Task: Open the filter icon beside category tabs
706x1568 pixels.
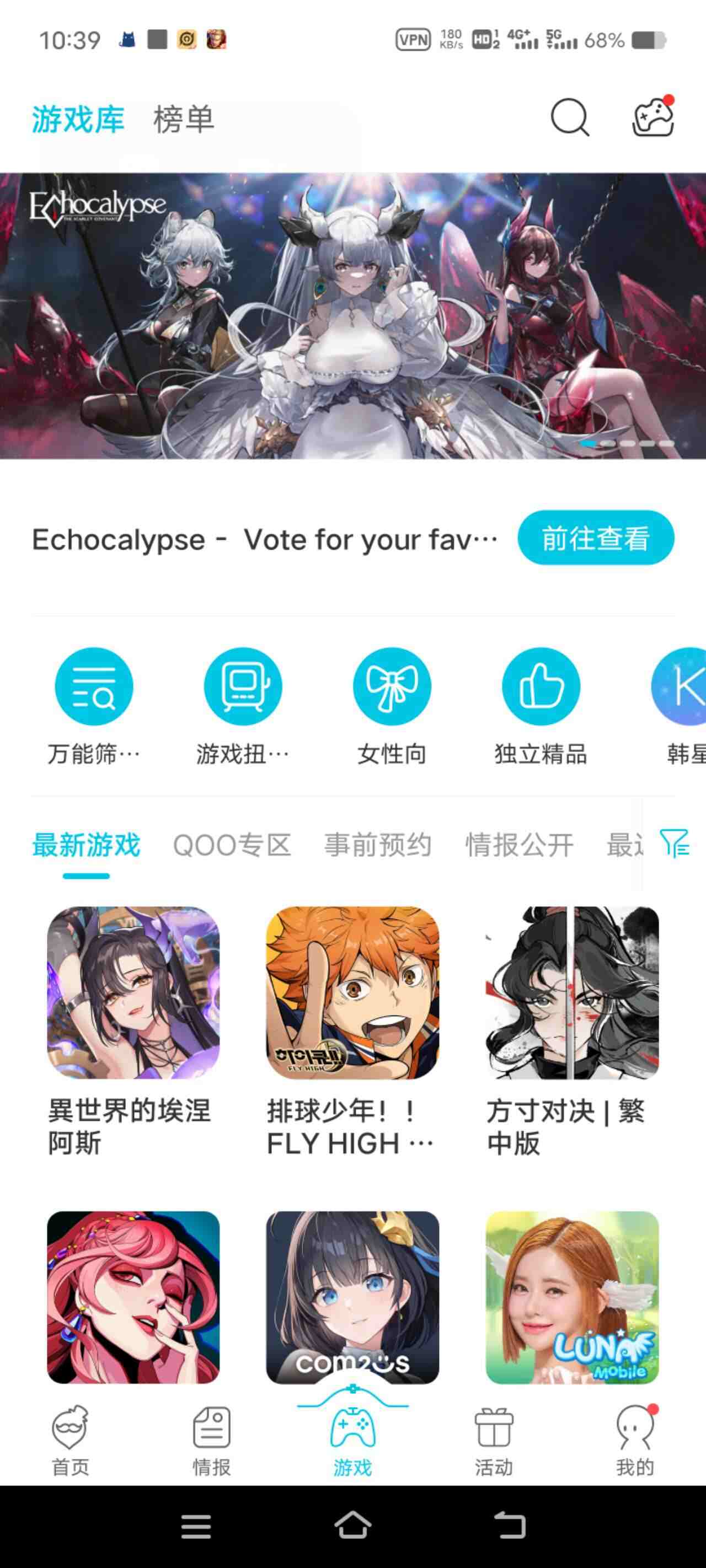Action: click(675, 843)
